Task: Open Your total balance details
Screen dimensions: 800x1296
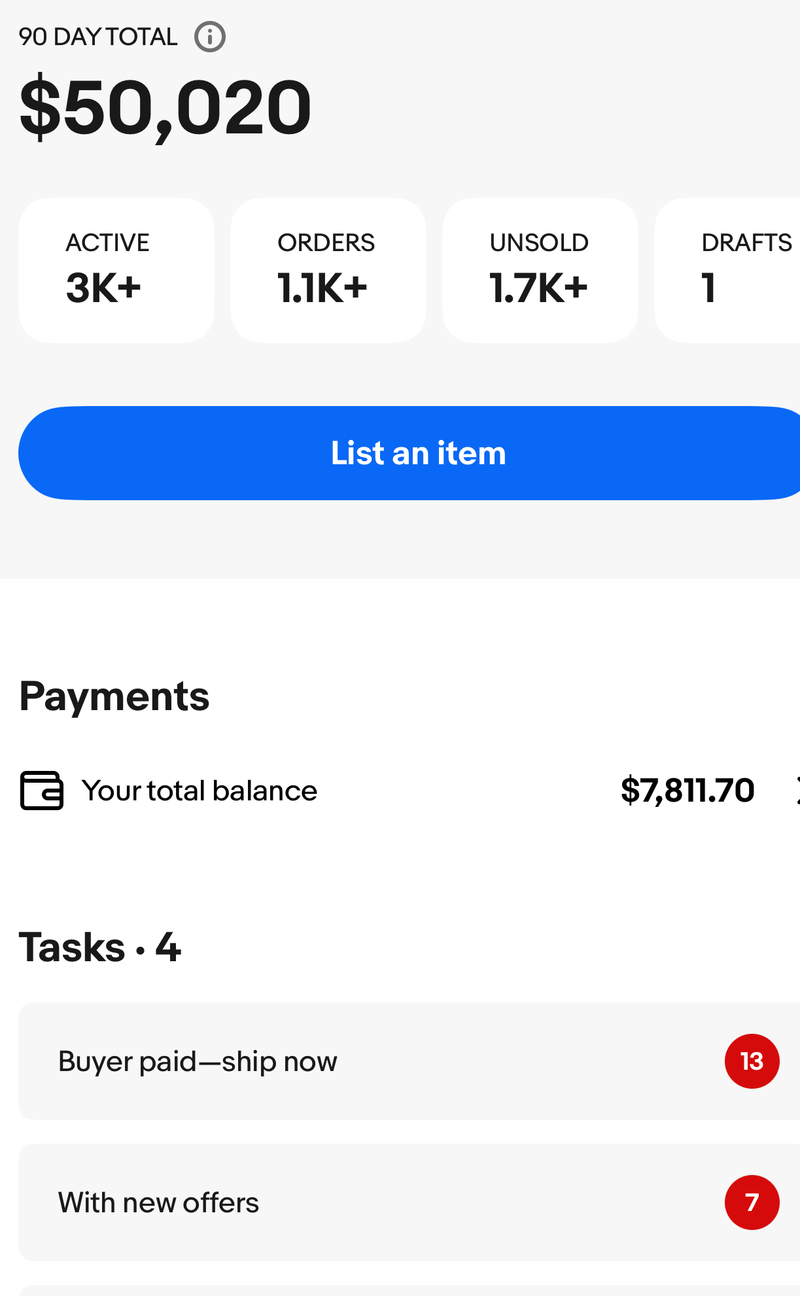Action: click(x=400, y=791)
